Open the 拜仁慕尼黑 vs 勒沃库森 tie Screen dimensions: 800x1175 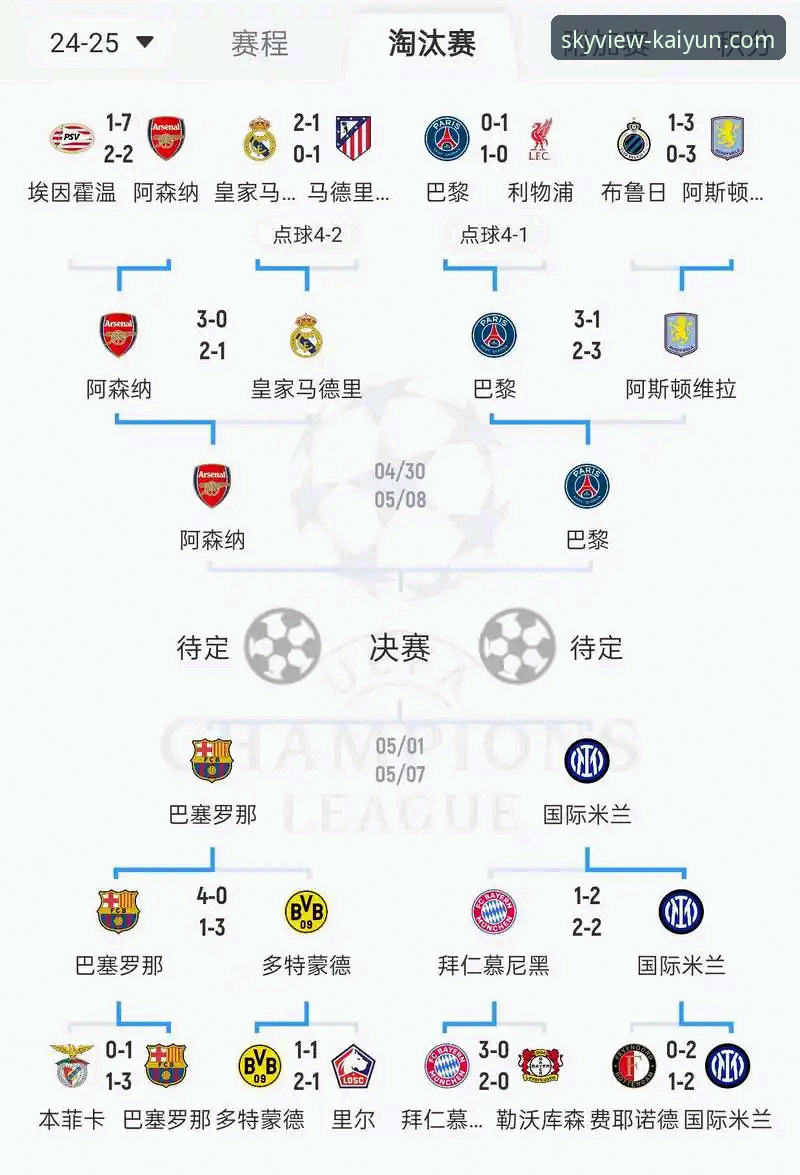pyautogui.click(x=494, y=1066)
